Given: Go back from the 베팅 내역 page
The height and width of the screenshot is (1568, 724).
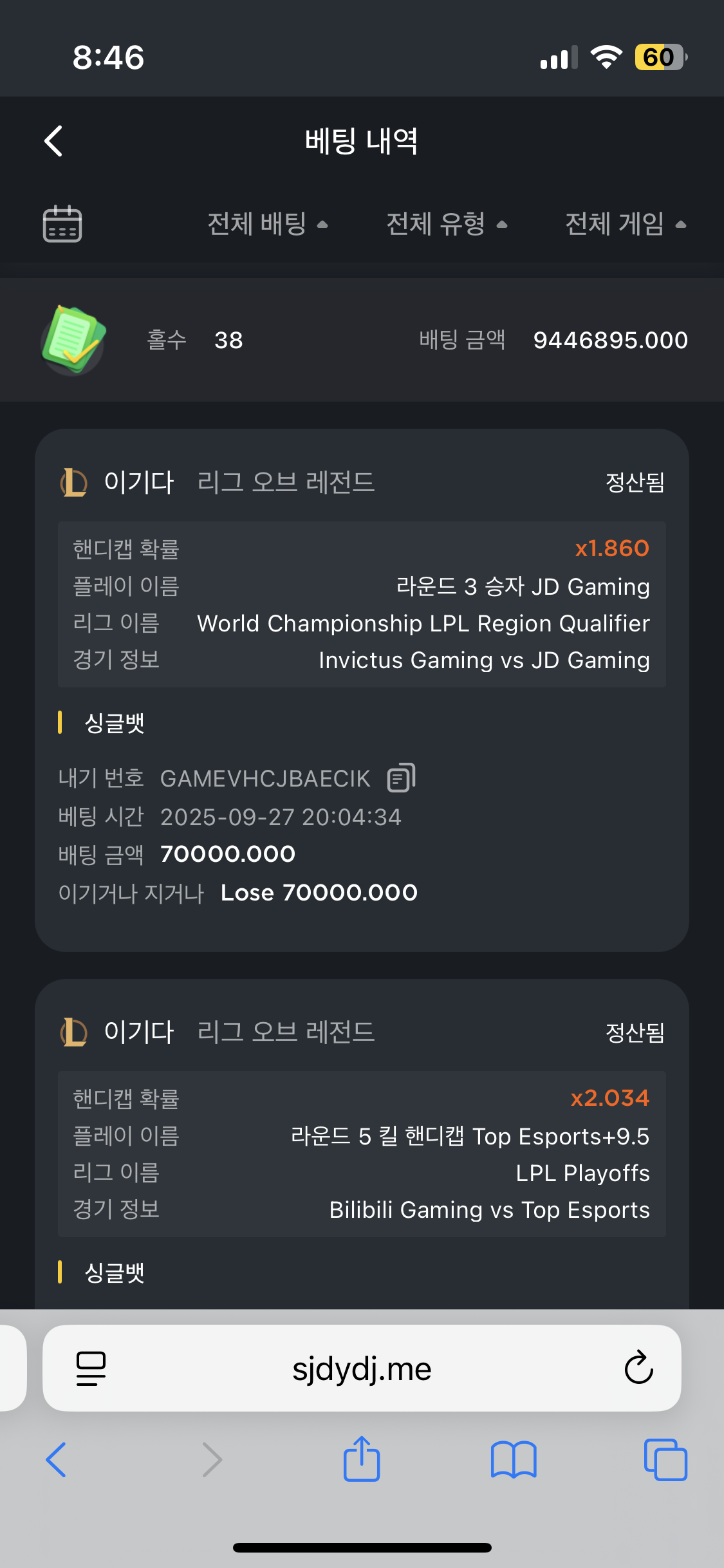Looking at the screenshot, I should (54, 141).
